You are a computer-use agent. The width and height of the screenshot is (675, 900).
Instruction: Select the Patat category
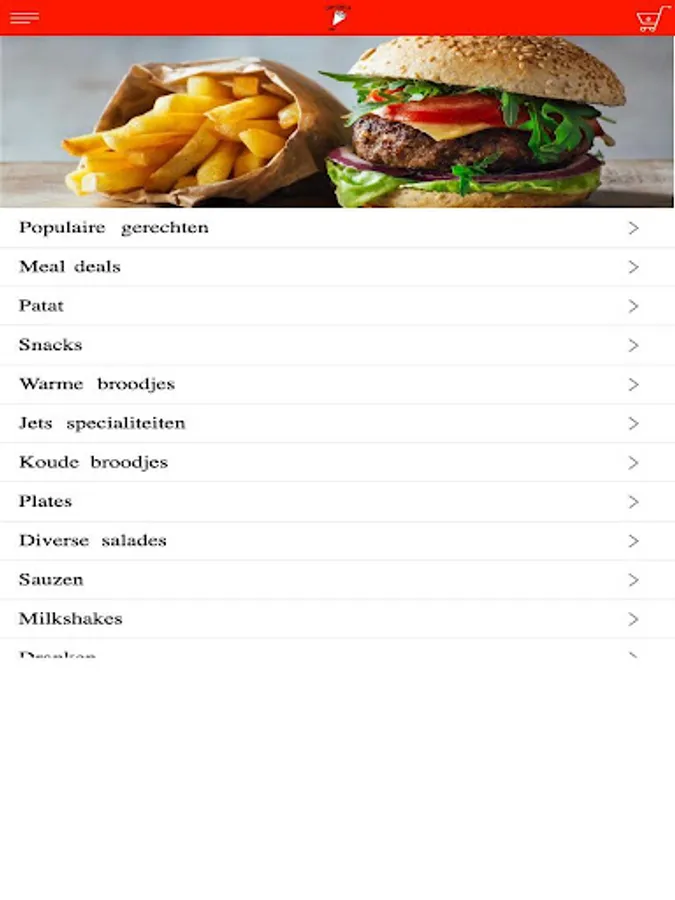click(337, 306)
